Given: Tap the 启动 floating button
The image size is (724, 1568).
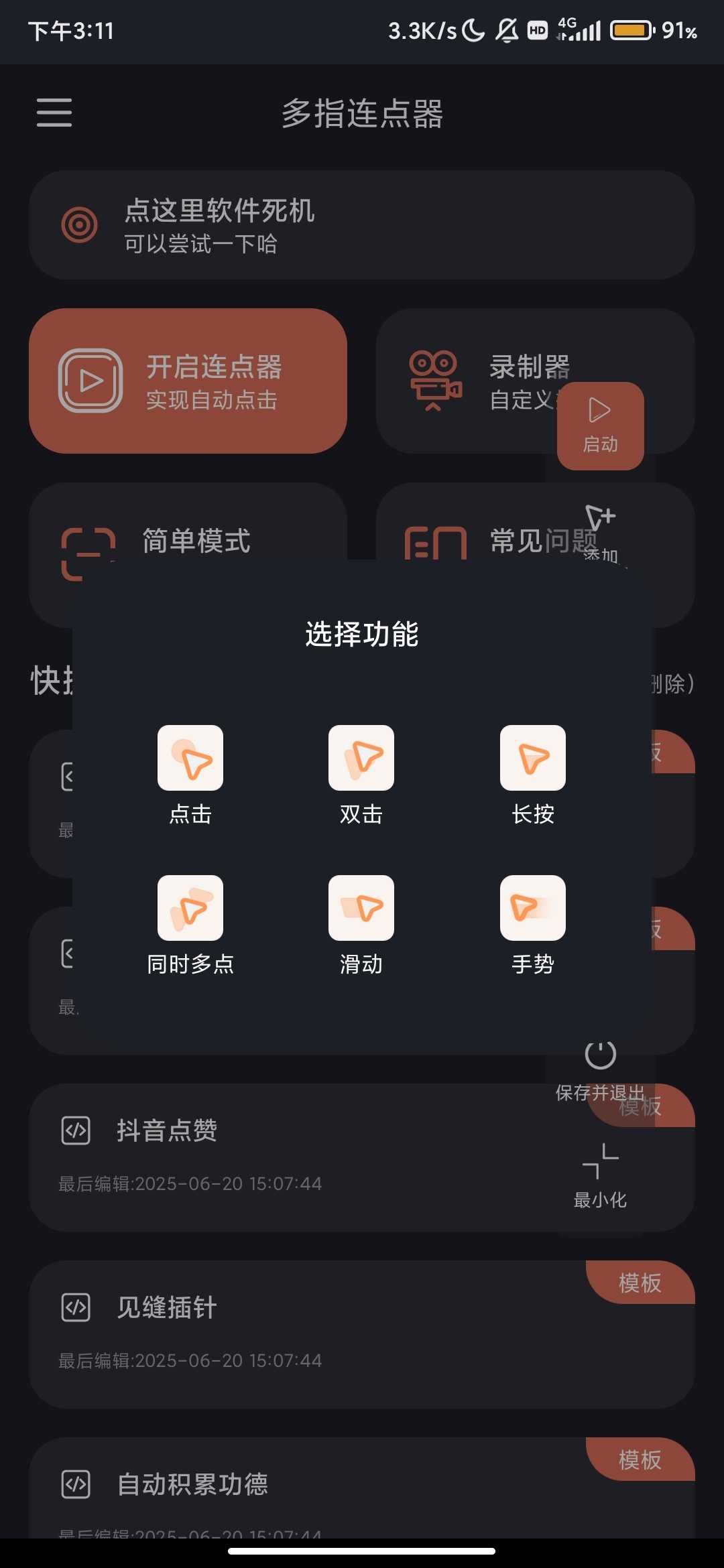Looking at the screenshot, I should coord(600,425).
